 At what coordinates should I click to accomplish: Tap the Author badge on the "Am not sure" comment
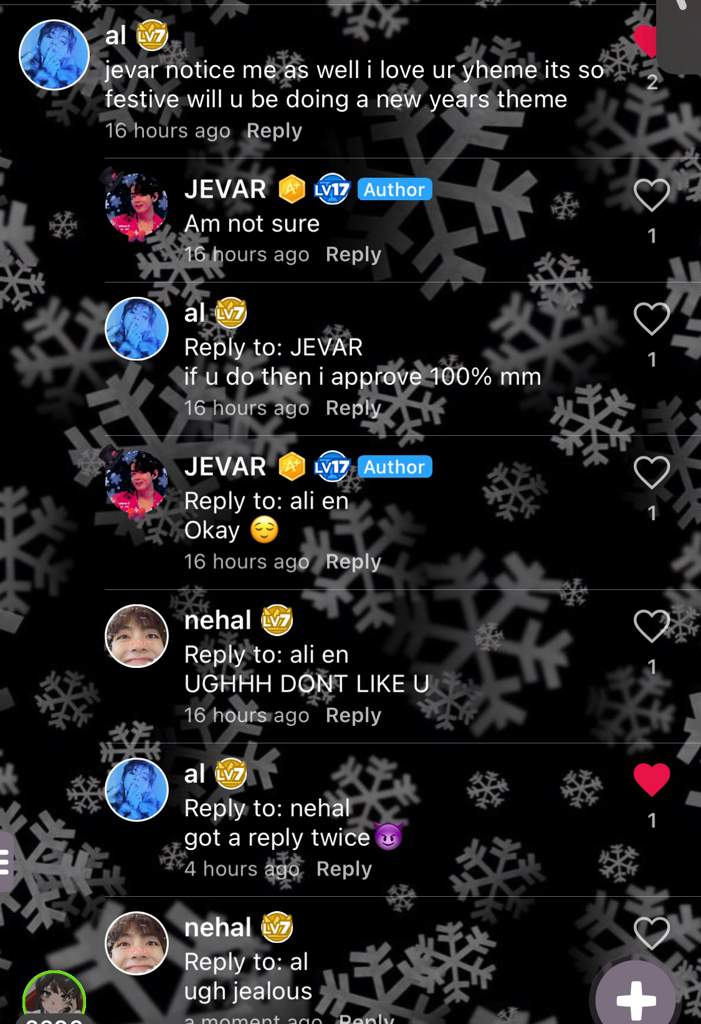pos(394,190)
